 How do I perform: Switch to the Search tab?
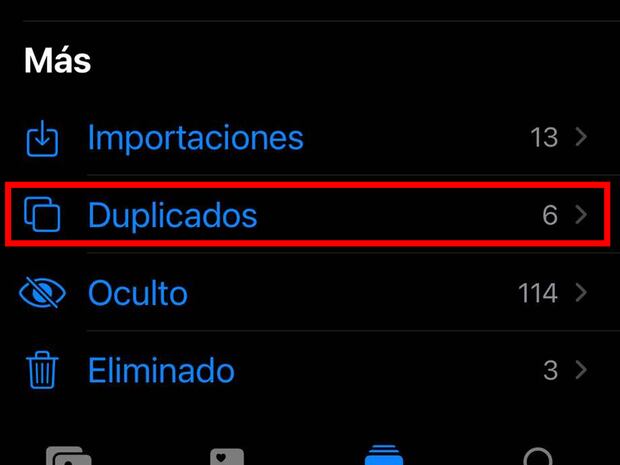[x=538, y=456]
